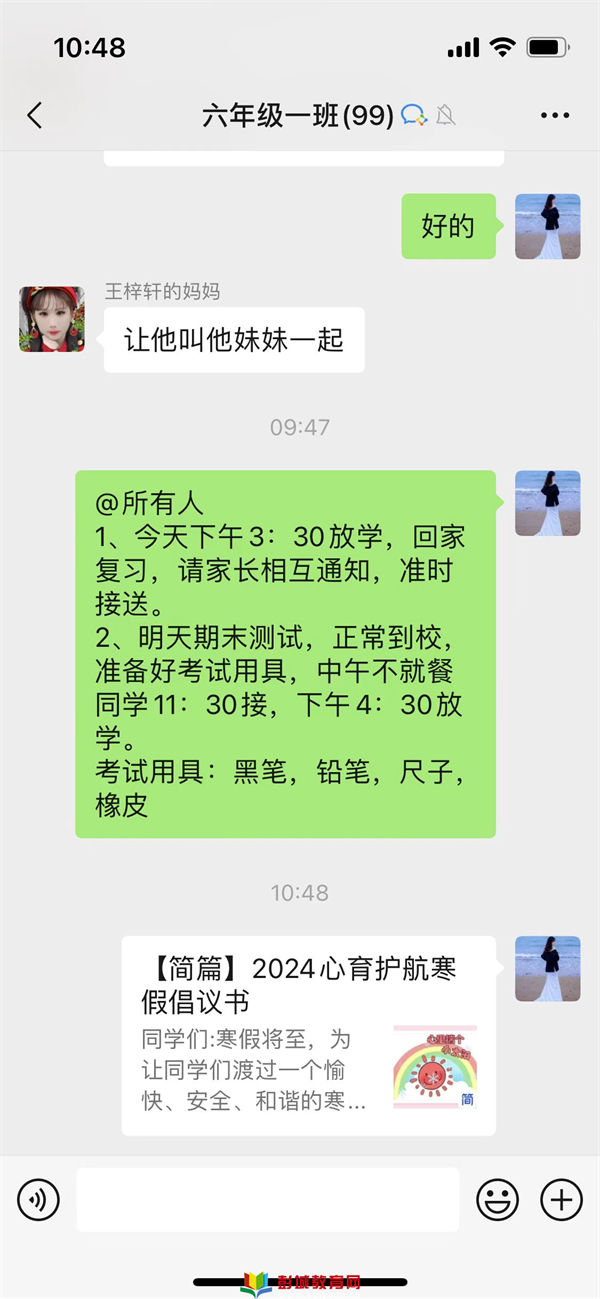Tap the avatar beside the 好的 message

[547, 227]
